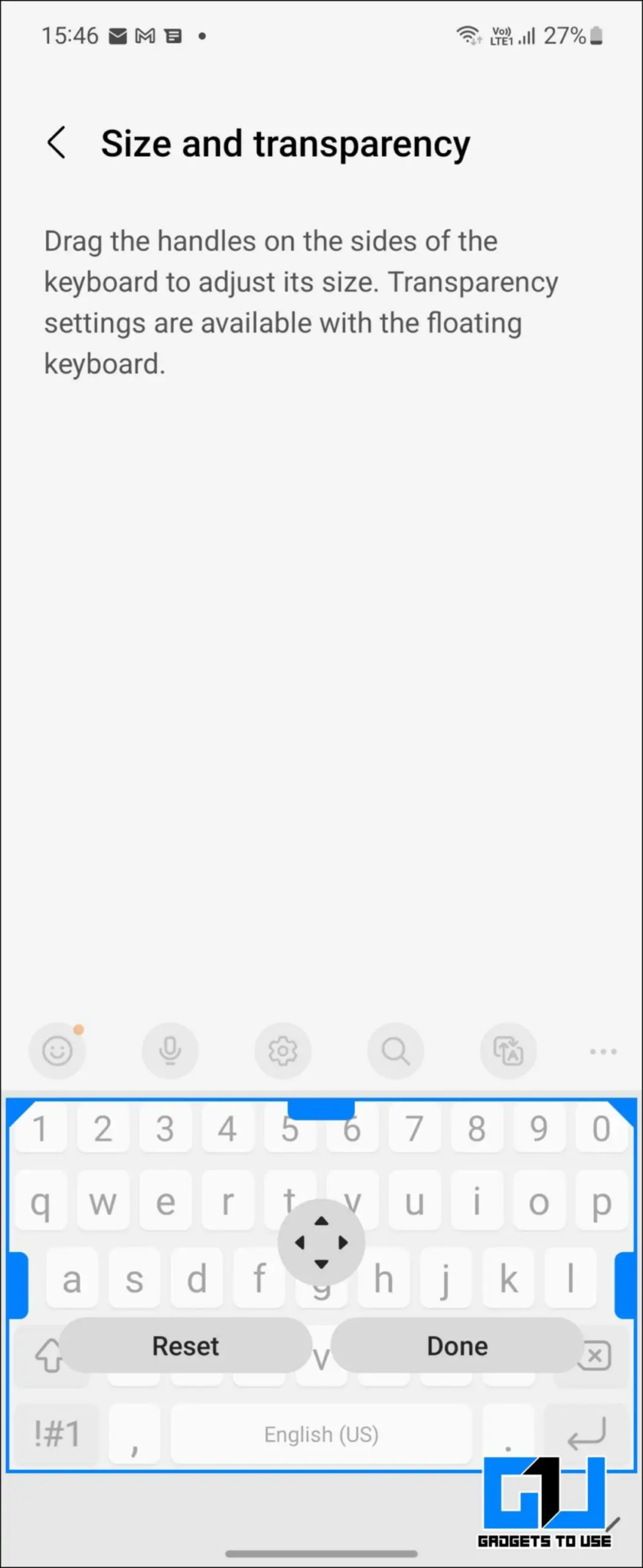Open the translate feature
The height and width of the screenshot is (1568, 643).
click(x=508, y=1050)
